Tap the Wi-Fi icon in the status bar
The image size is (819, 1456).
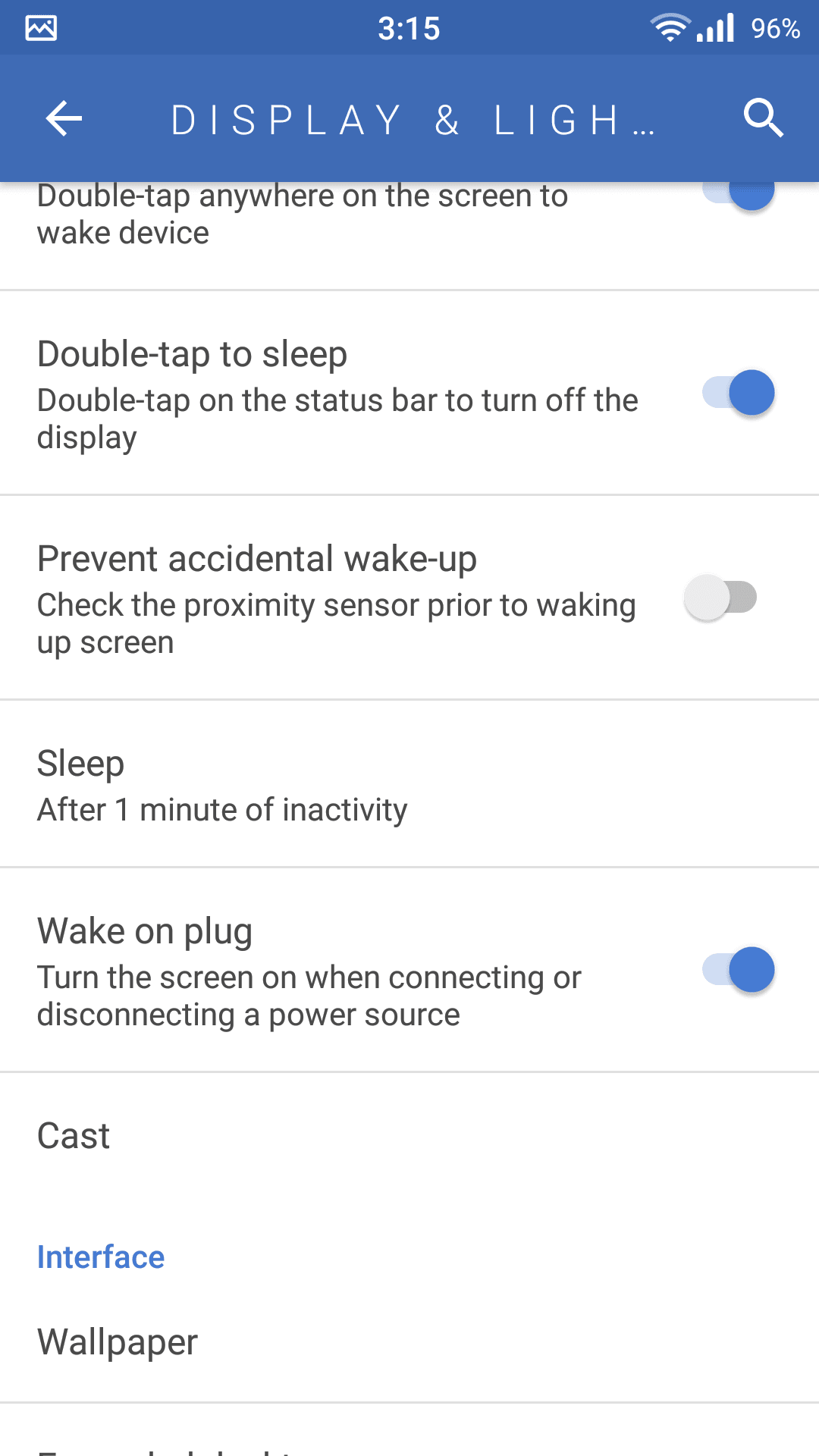tap(670, 27)
